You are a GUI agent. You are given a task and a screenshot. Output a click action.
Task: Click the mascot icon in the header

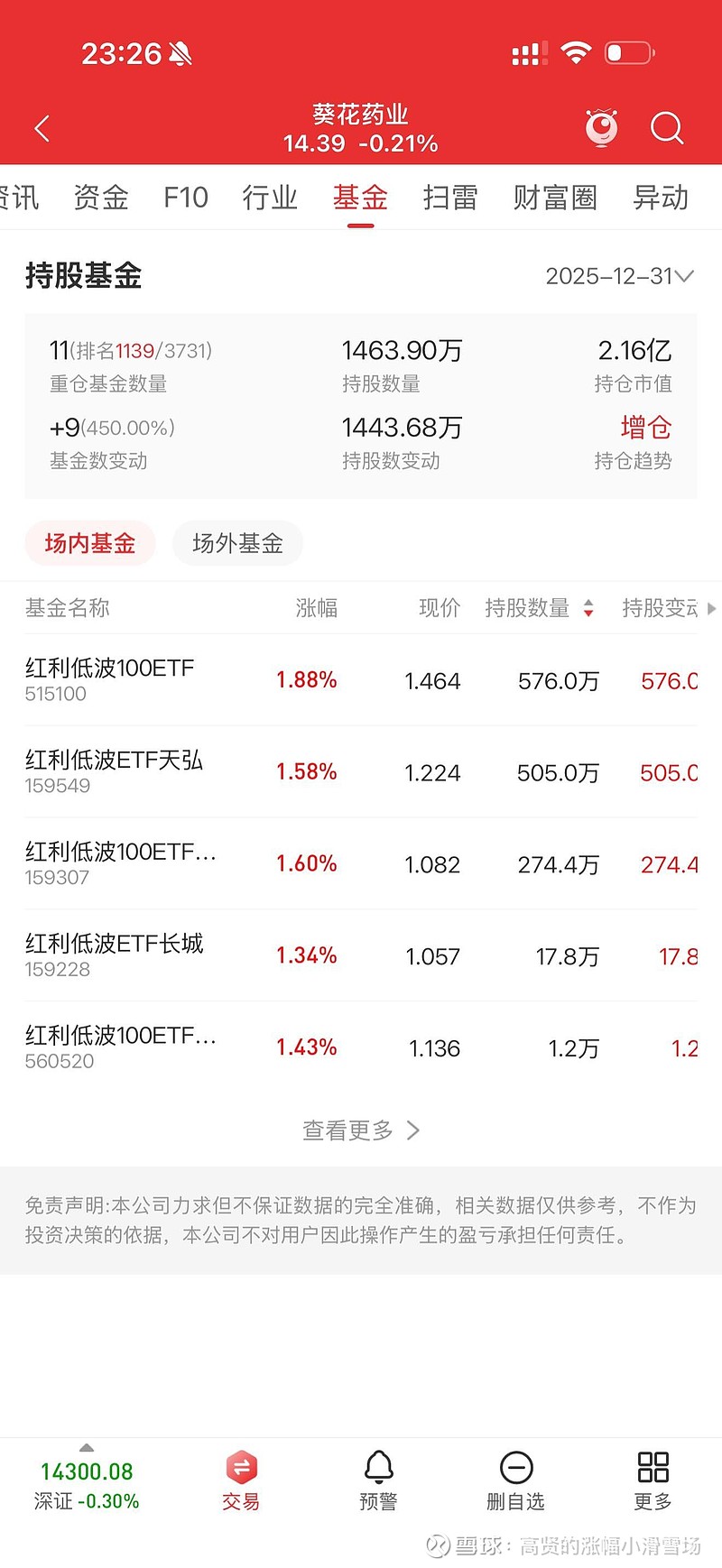pyautogui.click(x=600, y=128)
